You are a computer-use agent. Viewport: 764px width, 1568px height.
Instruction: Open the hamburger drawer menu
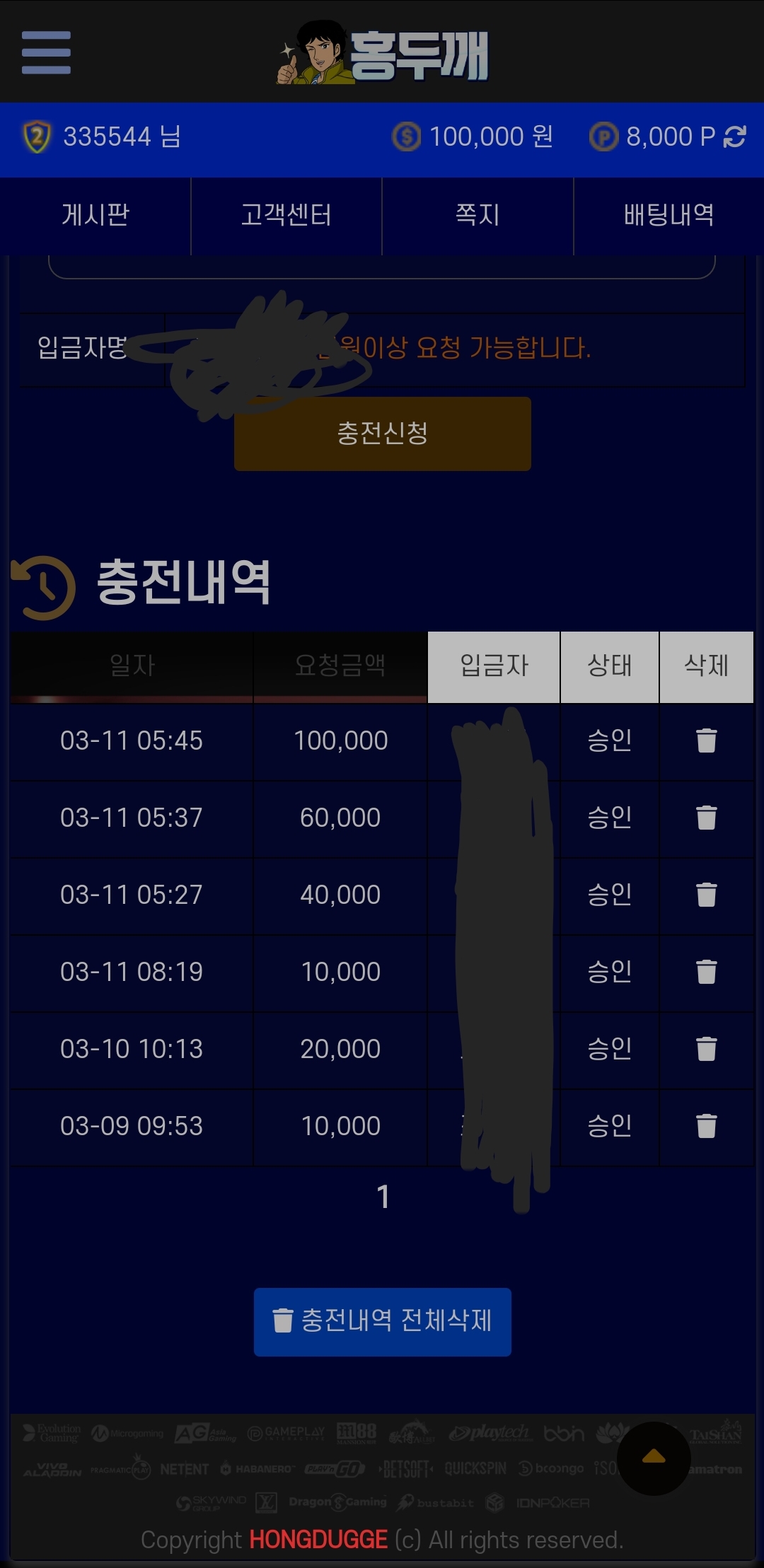(x=46, y=52)
